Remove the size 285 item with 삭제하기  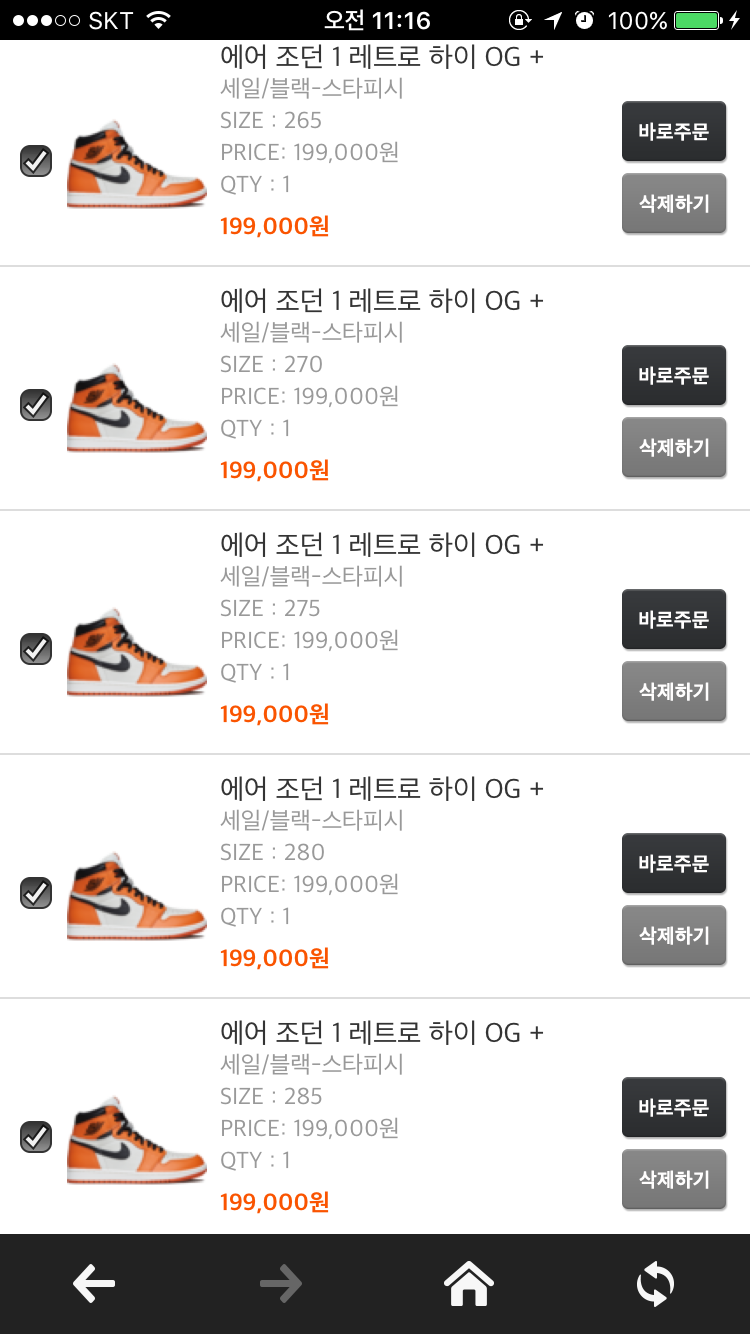(x=673, y=1179)
